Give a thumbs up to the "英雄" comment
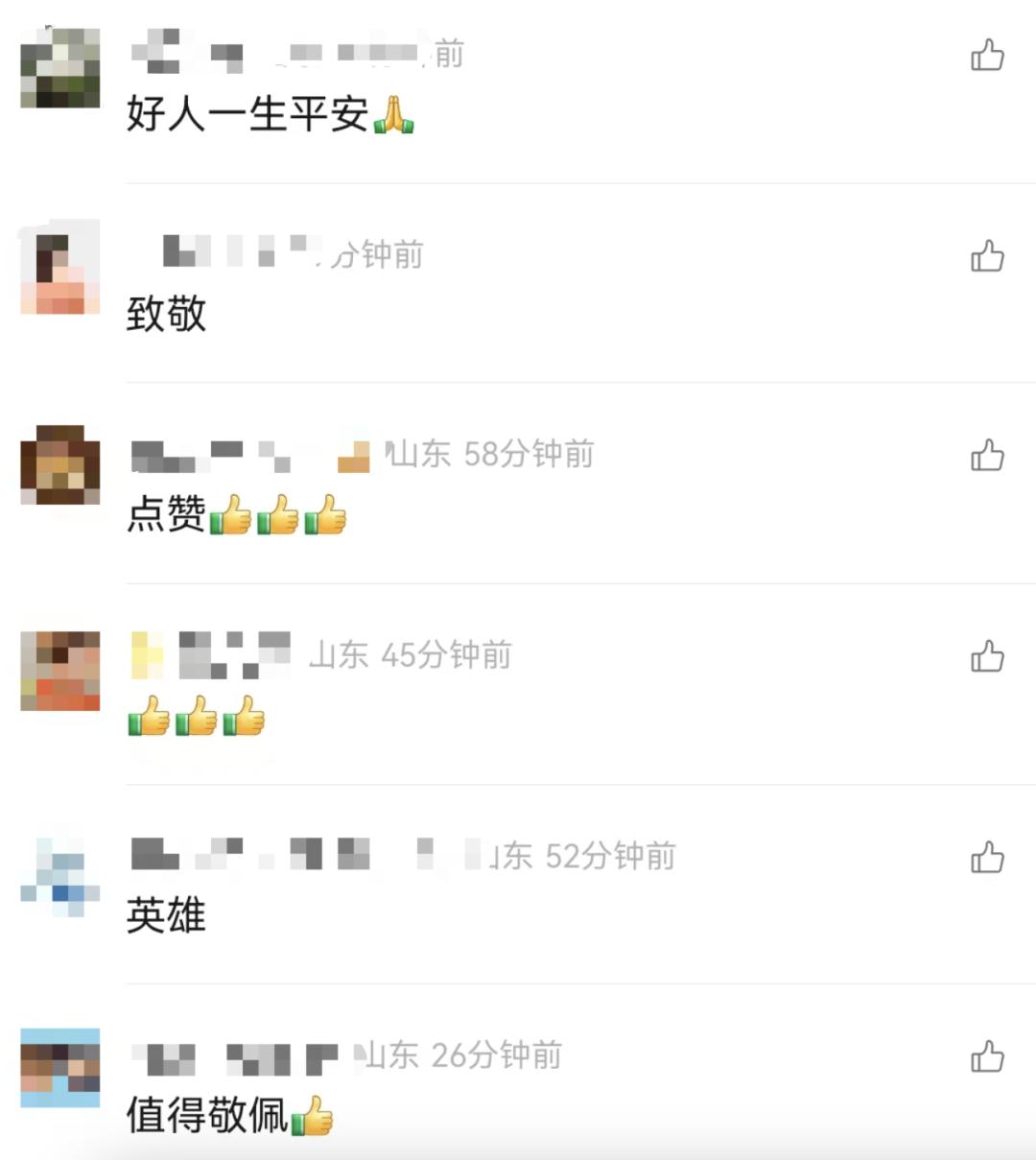Screen dimensions: 1036x1160 (987, 857)
